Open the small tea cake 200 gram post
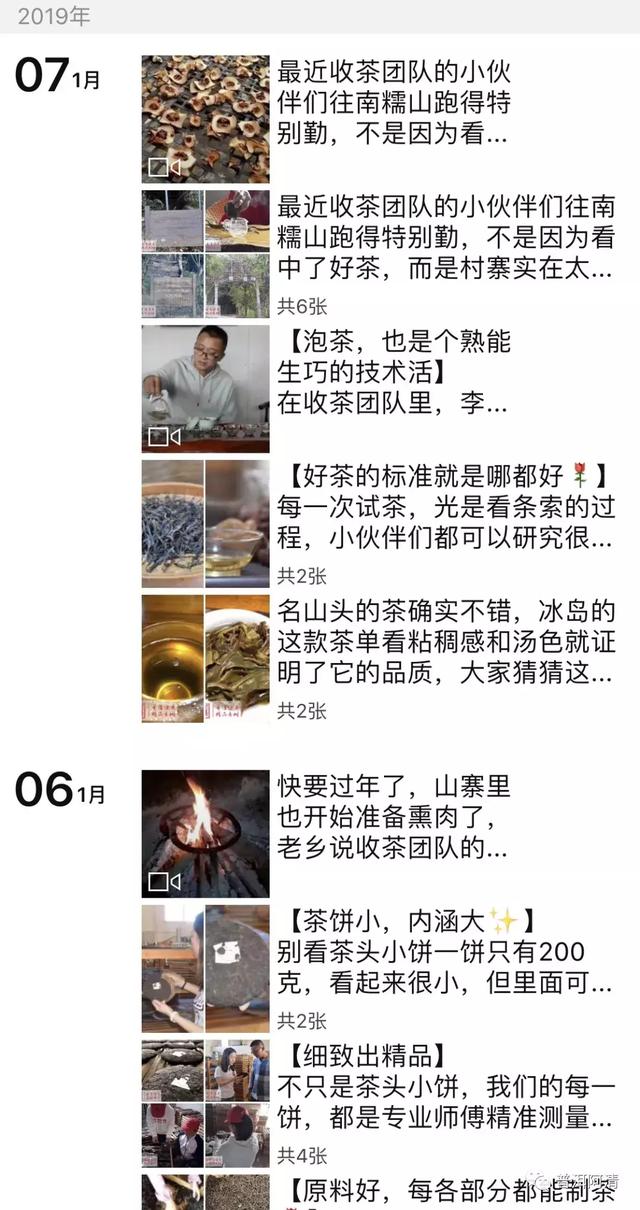Image resolution: width=640 pixels, height=1210 pixels. 378,969
